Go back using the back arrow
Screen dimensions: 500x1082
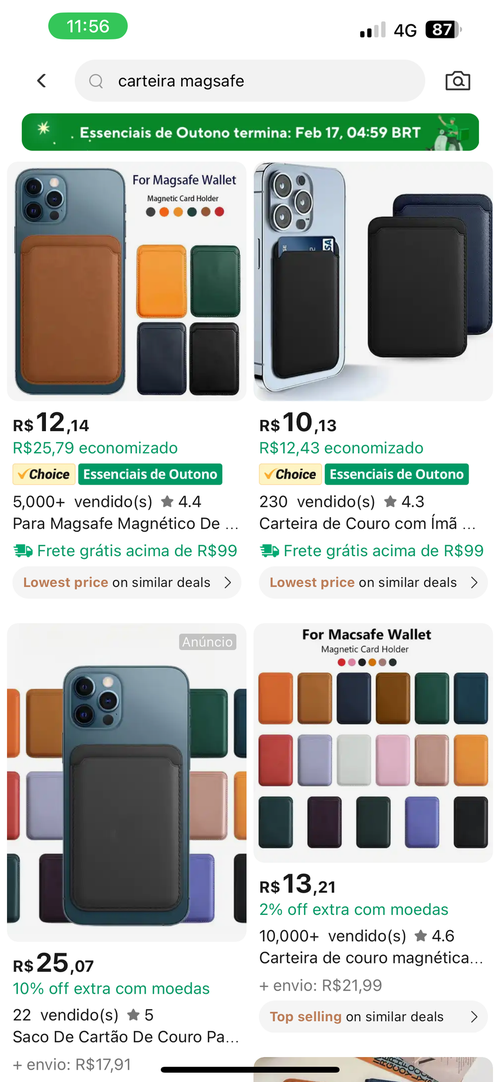pos(41,81)
